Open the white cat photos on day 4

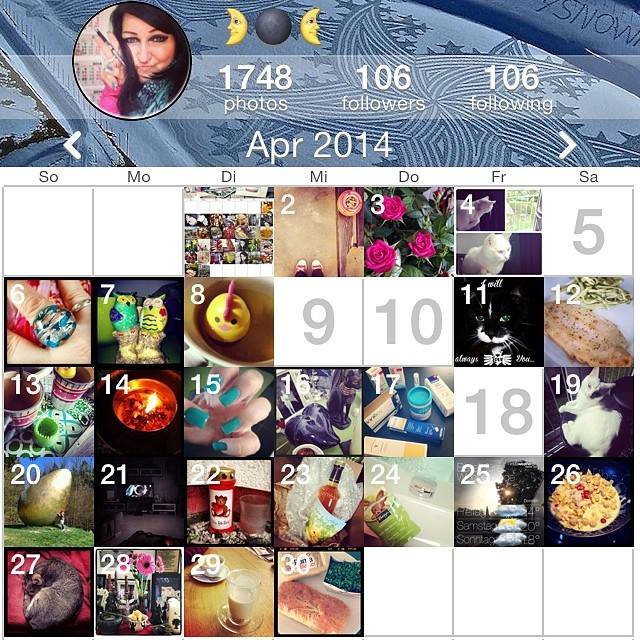[498, 232]
